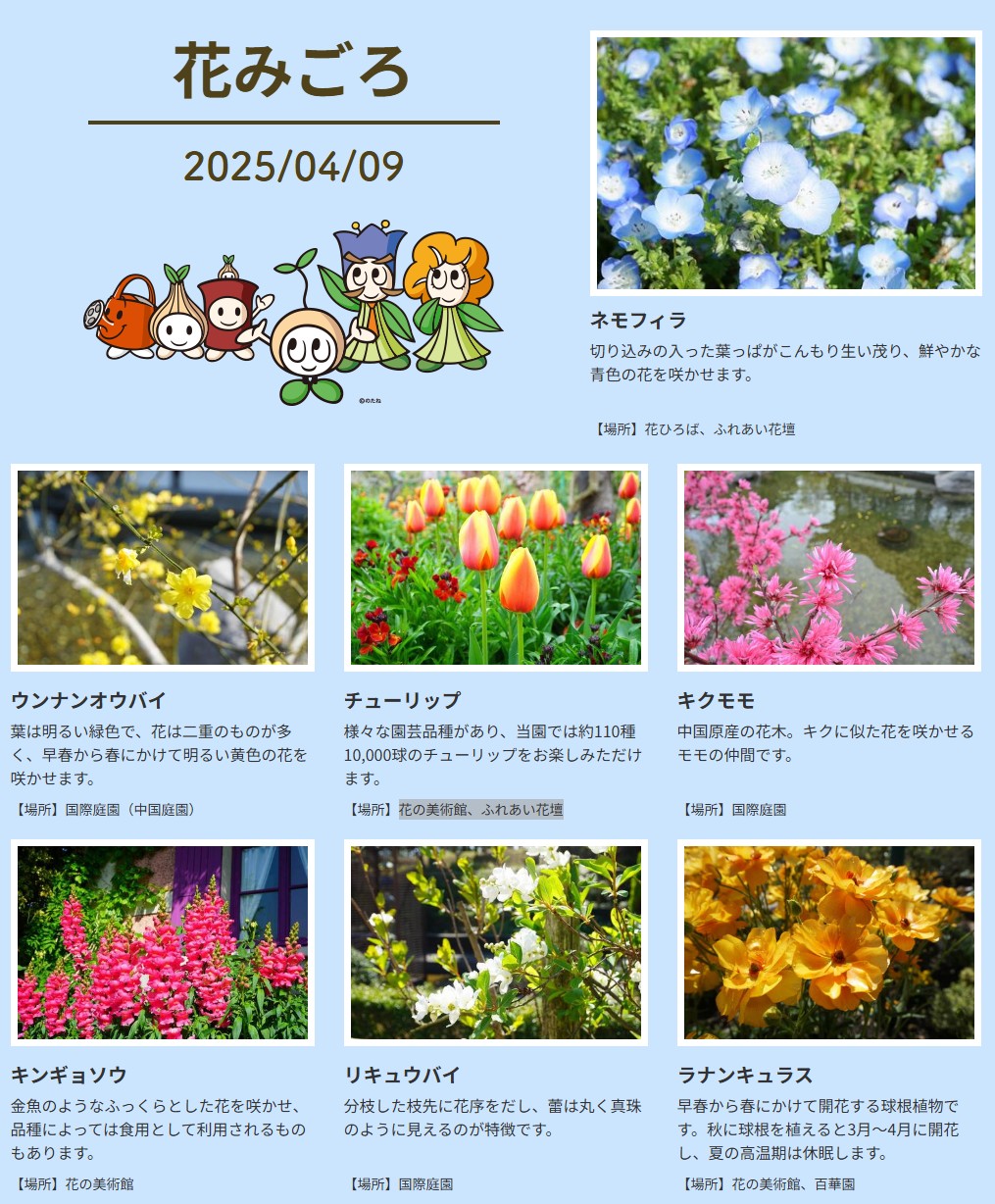Enlarge the キクモモ flower picture
The width and height of the screenshot is (995, 1204).
(x=828, y=568)
